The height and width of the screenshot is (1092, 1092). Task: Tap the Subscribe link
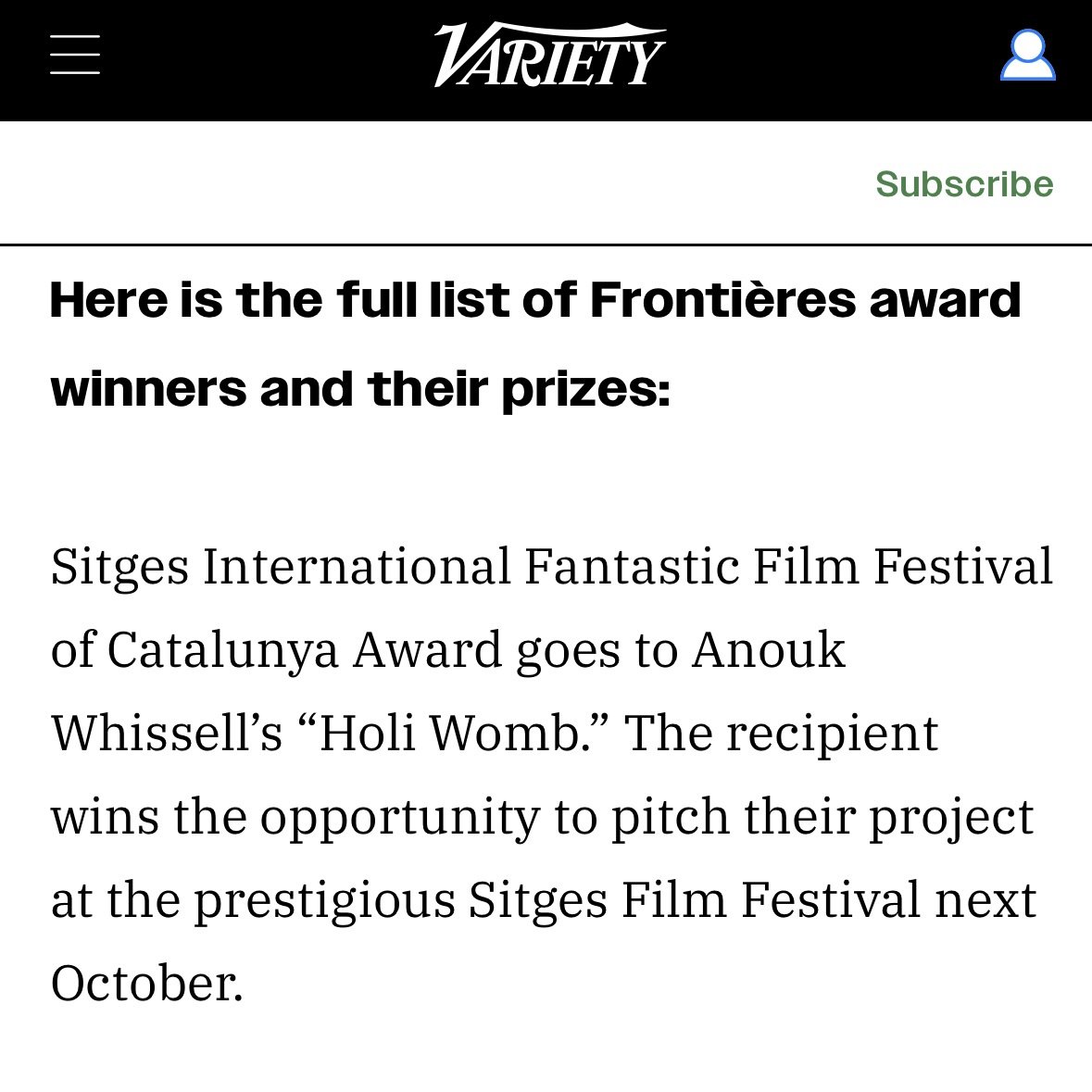964,183
